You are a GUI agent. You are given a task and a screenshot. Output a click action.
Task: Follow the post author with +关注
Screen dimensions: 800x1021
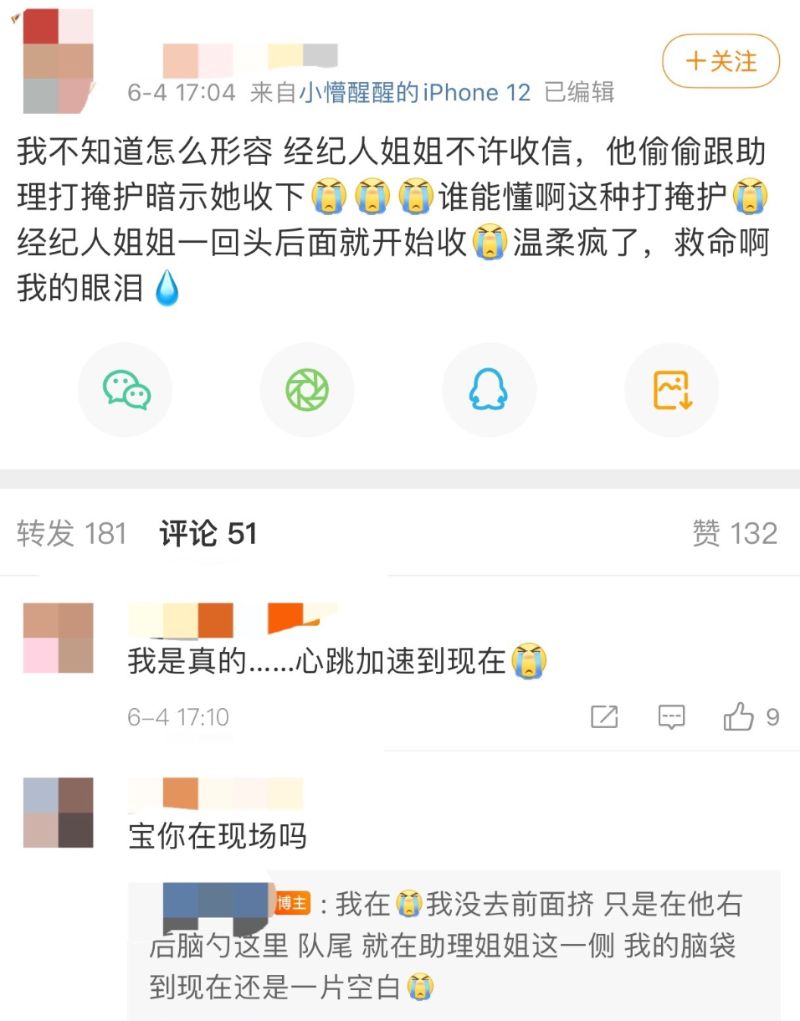pyautogui.click(x=720, y=61)
